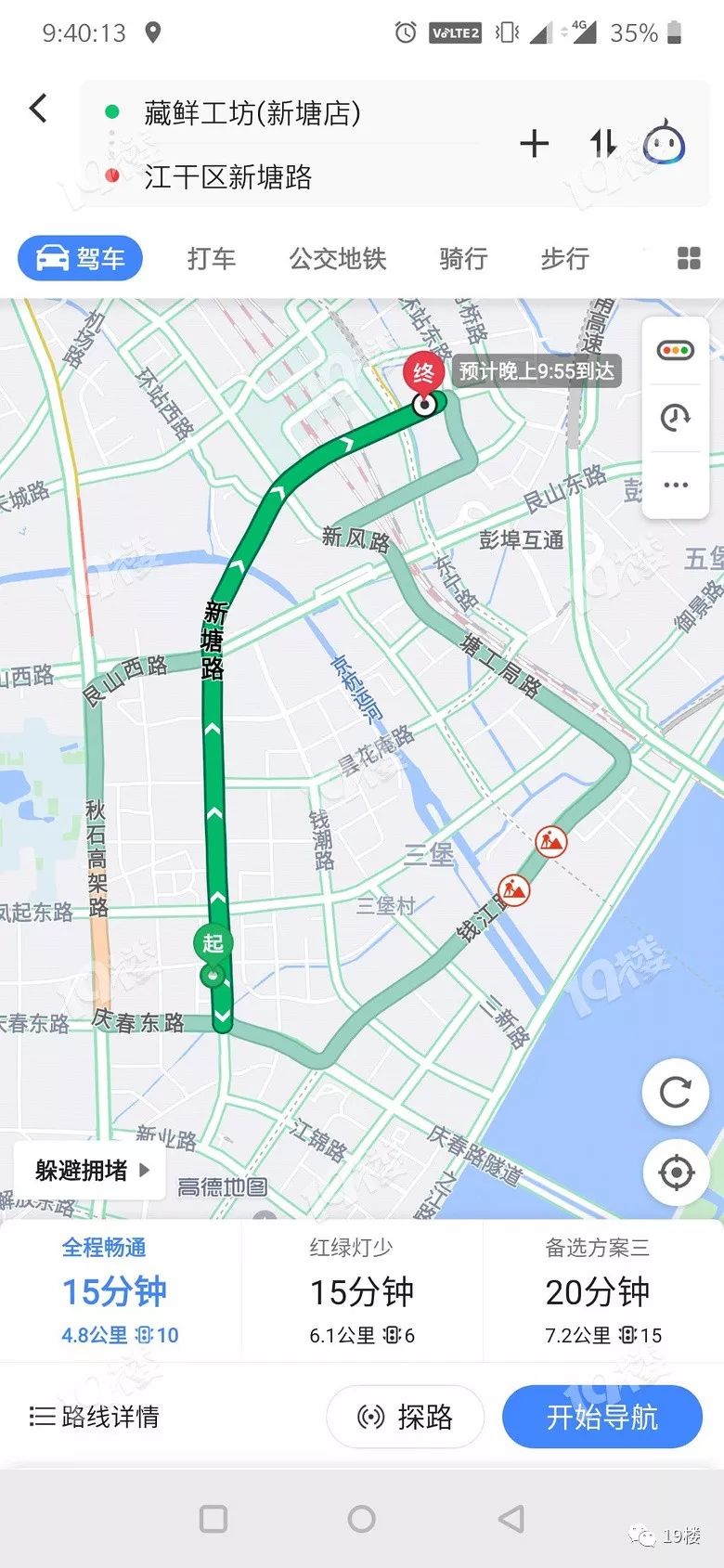Recenter the map on my location
724x1568 pixels.
(676, 1173)
